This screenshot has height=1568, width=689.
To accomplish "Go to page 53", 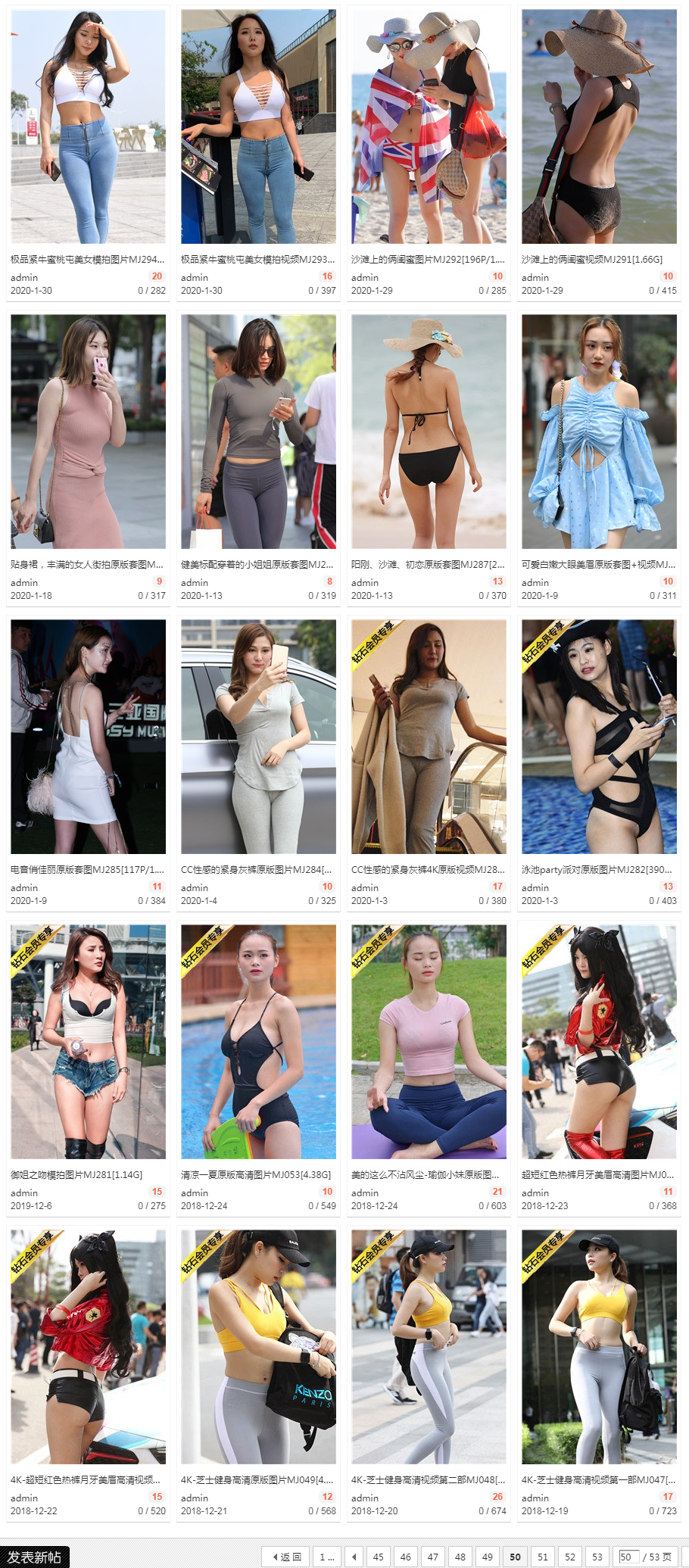I will (597, 1557).
